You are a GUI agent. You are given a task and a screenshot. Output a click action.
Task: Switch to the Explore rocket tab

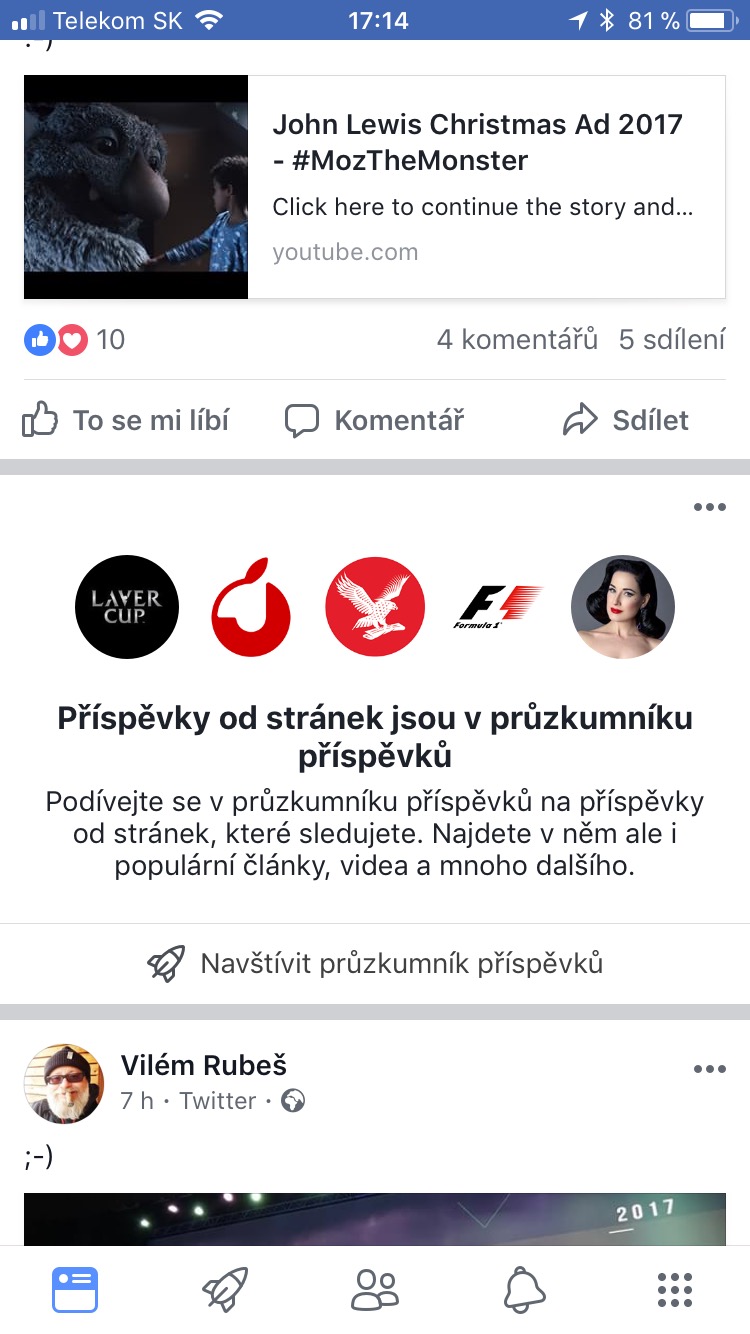click(x=225, y=1290)
